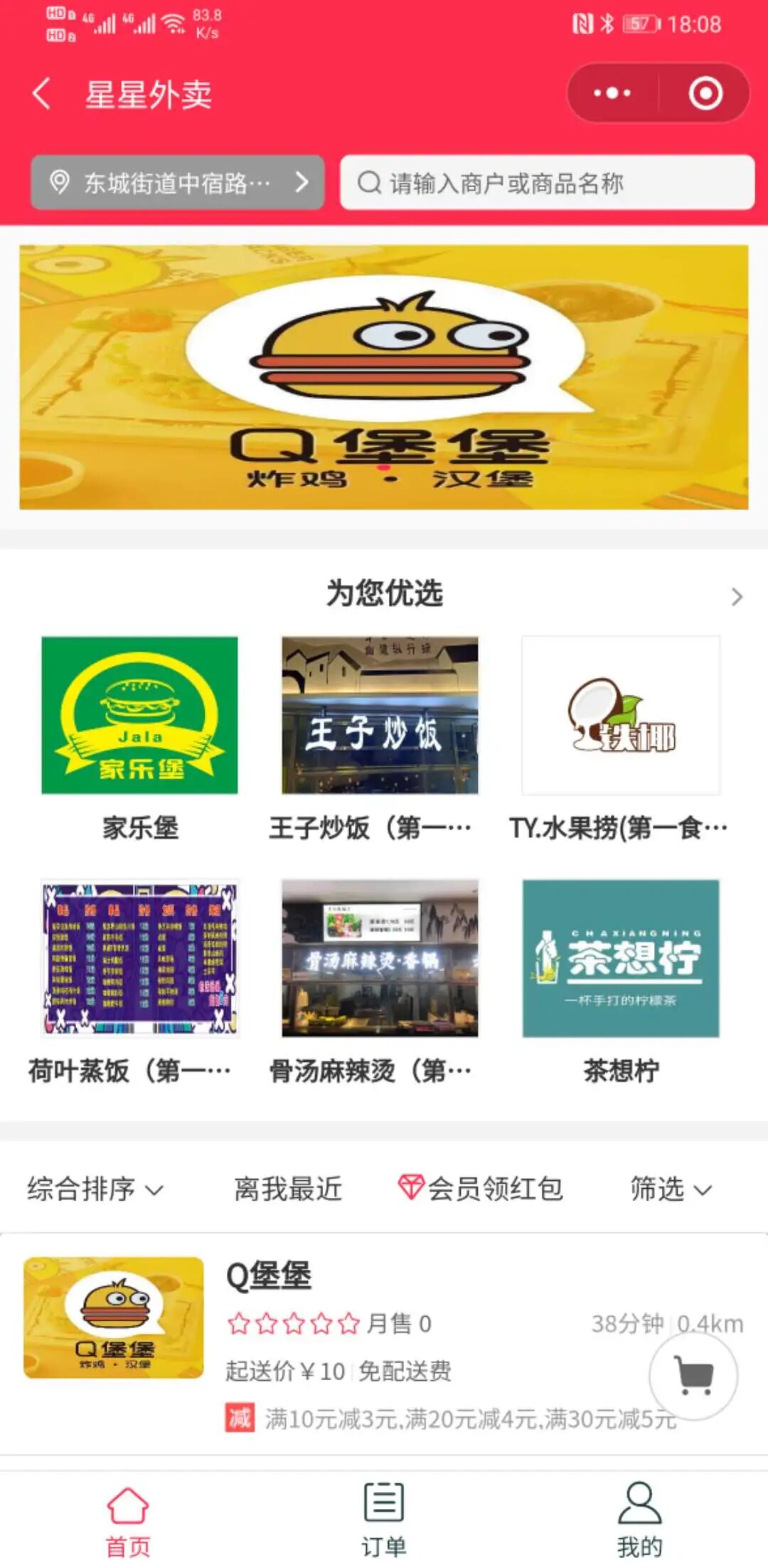The image size is (768, 1568).
Task: Open TY.水果捞 shop
Action: (620, 716)
